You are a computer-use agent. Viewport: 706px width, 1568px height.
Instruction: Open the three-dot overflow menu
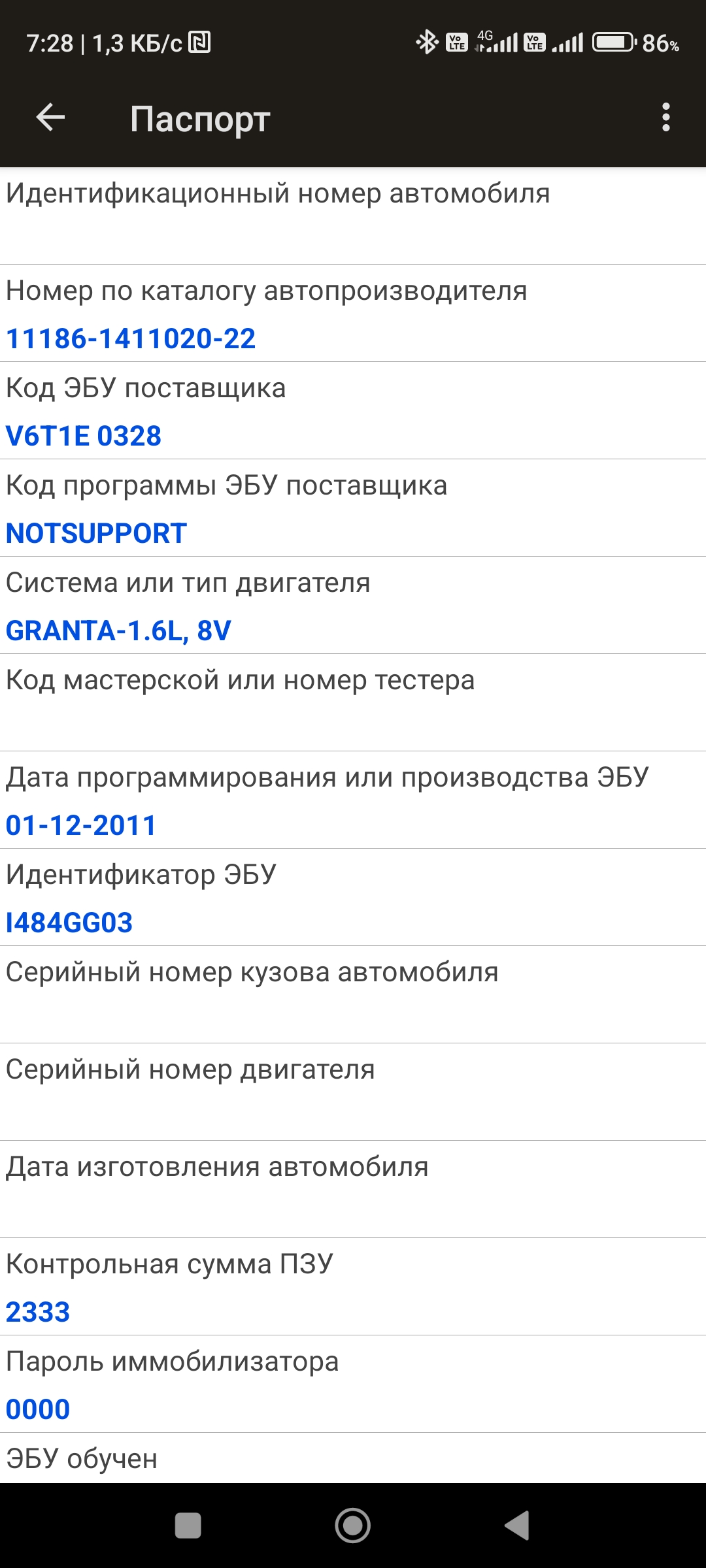[665, 118]
